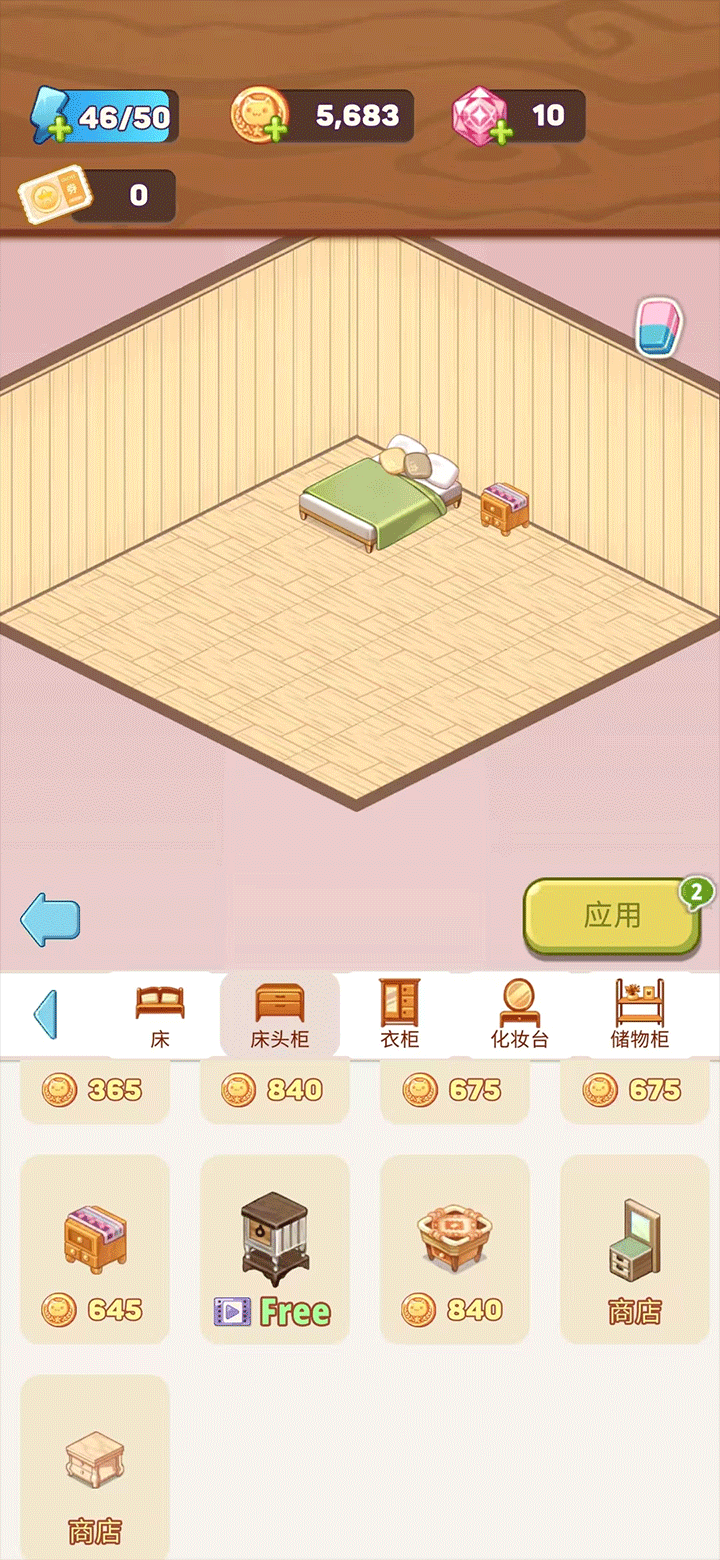
Task: Switch to the 床 category
Action: tap(160, 1015)
